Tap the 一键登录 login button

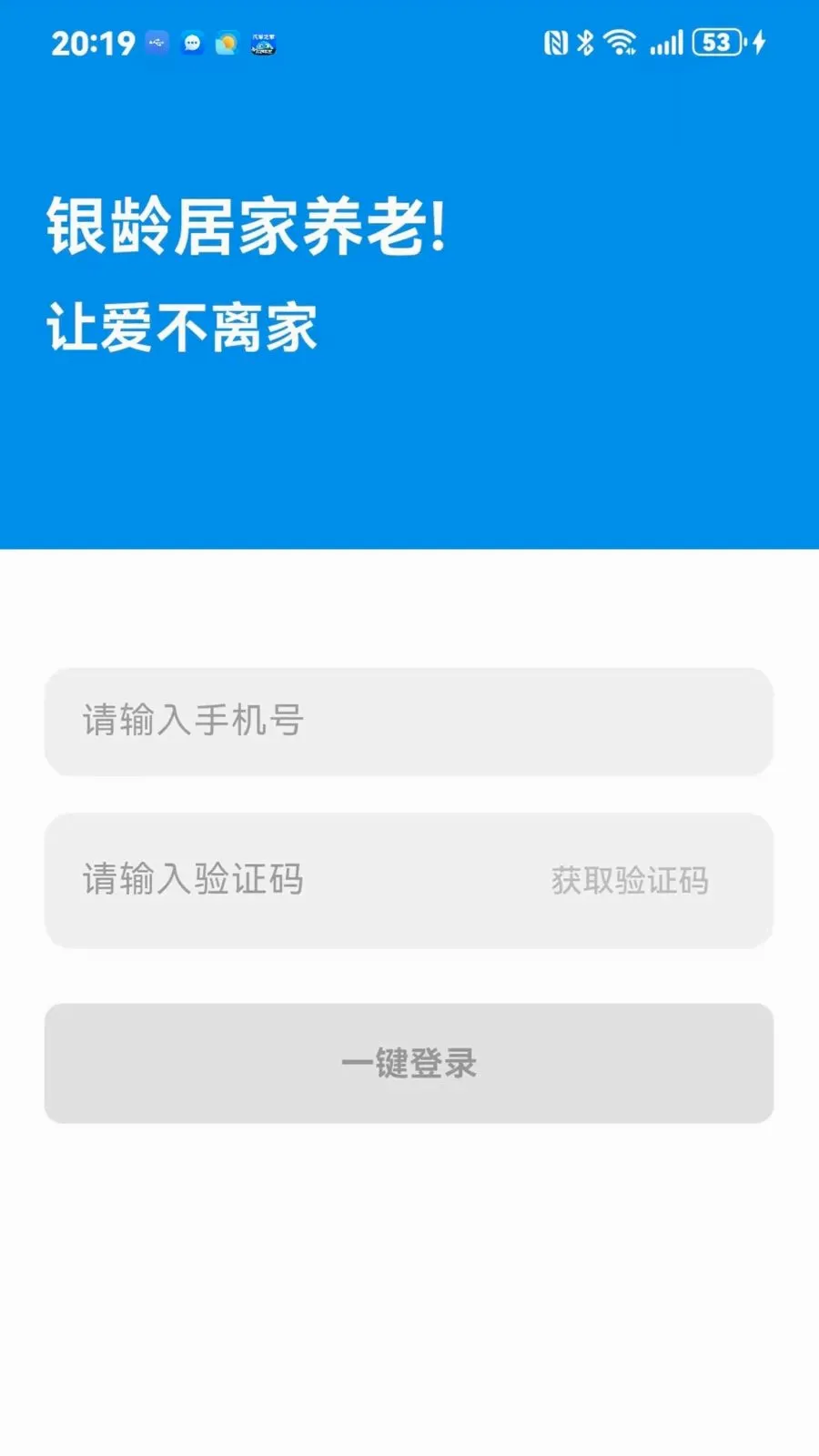point(409,1063)
